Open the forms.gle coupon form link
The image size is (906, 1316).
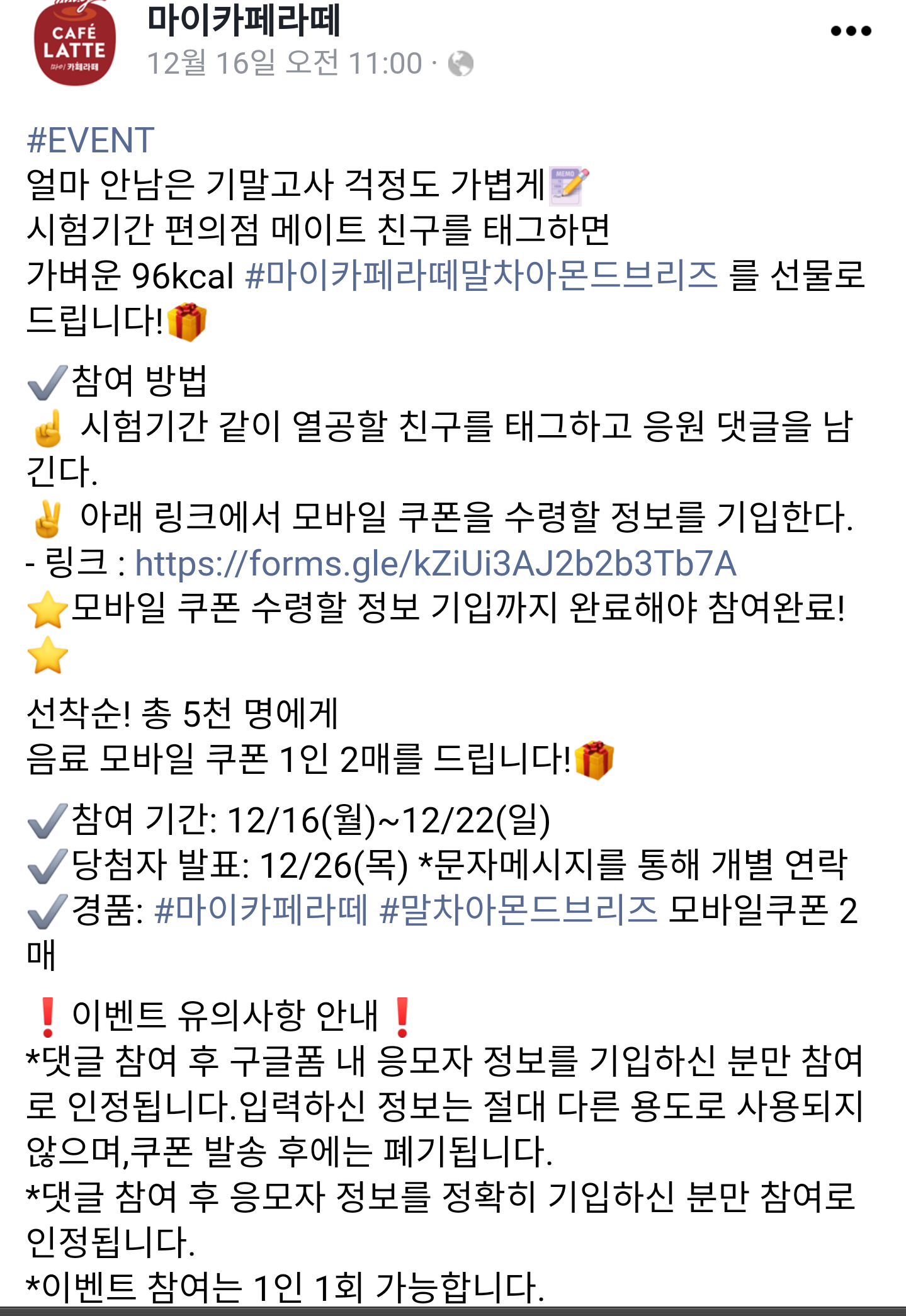pos(436,563)
